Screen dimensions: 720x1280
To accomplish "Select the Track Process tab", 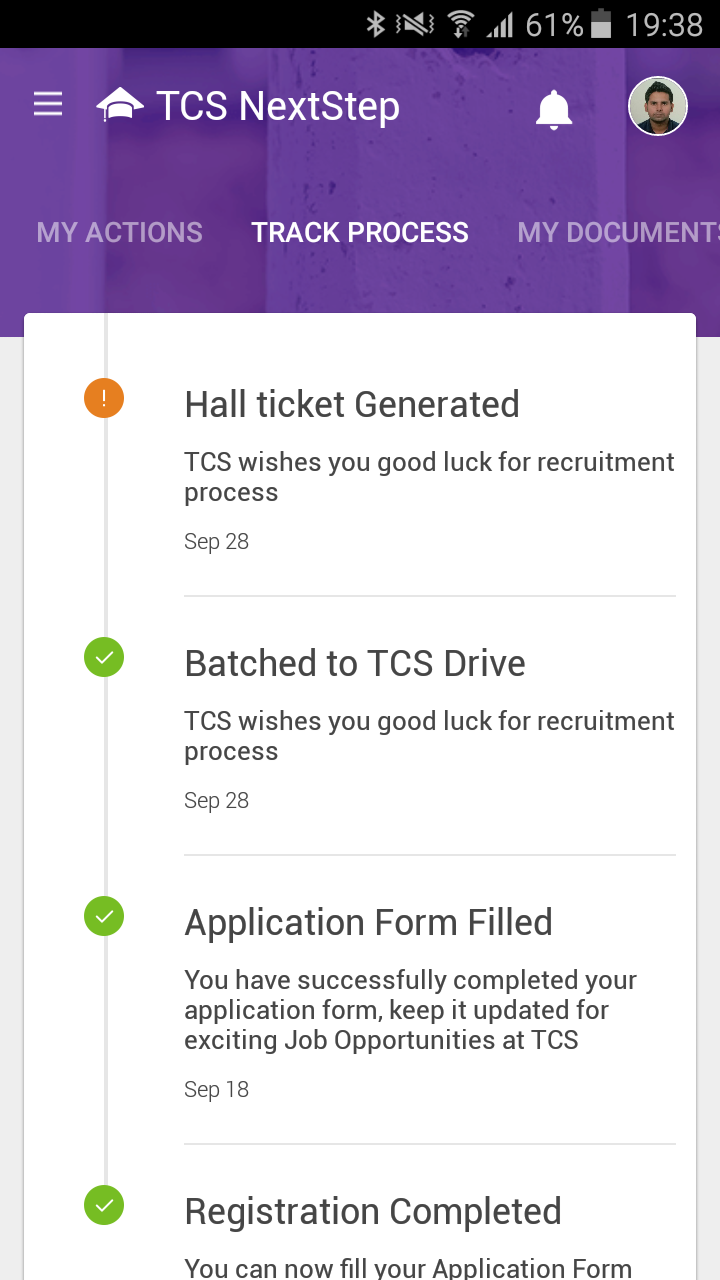I will [x=360, y=232].
